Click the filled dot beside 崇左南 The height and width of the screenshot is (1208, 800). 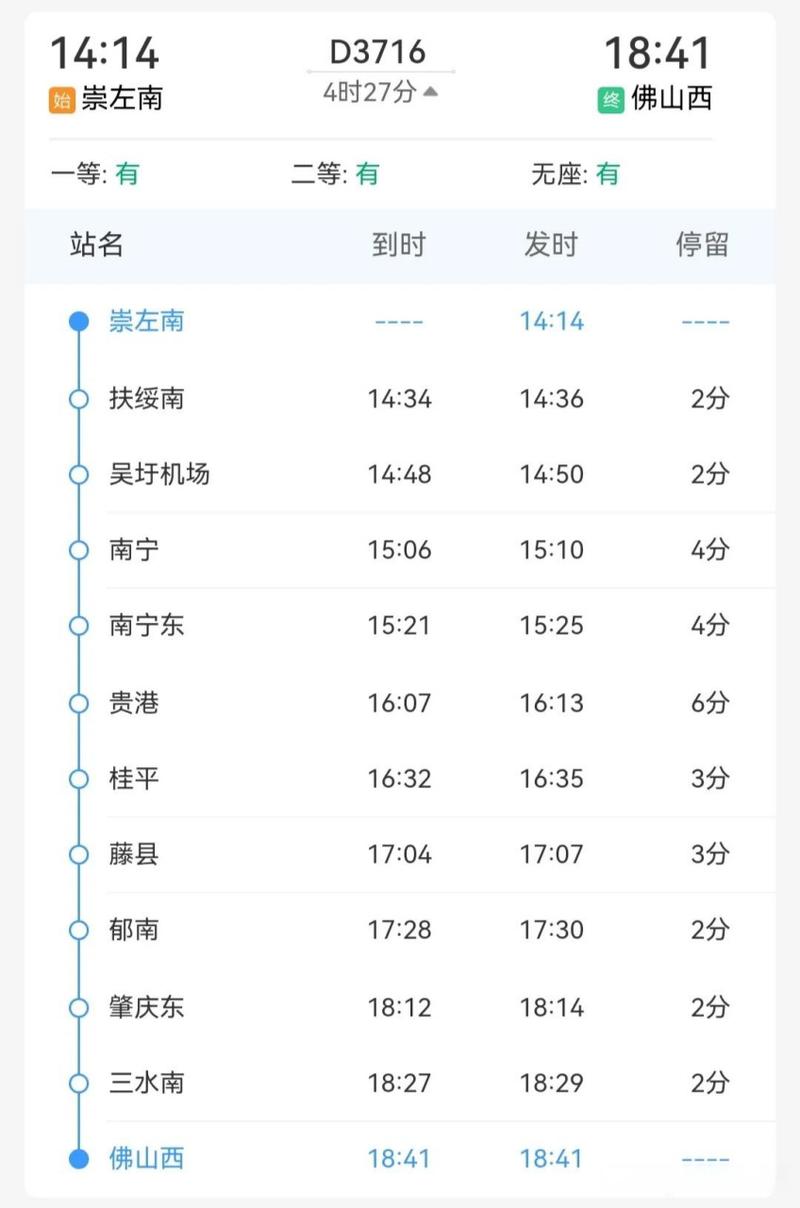(77, 320)
